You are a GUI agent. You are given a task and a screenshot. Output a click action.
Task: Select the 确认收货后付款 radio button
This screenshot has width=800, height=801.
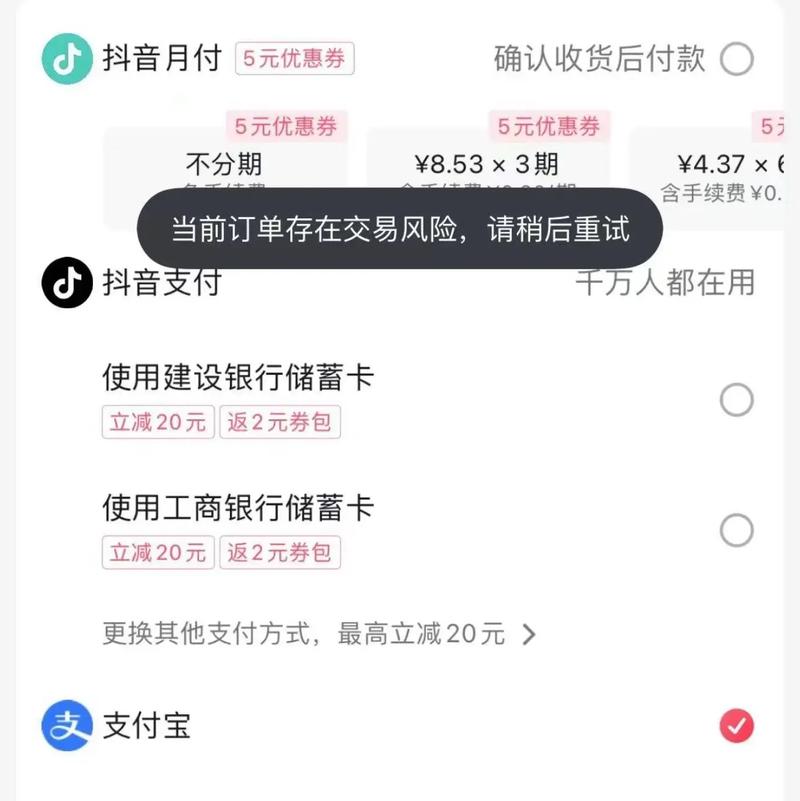[x=737, y=59]
